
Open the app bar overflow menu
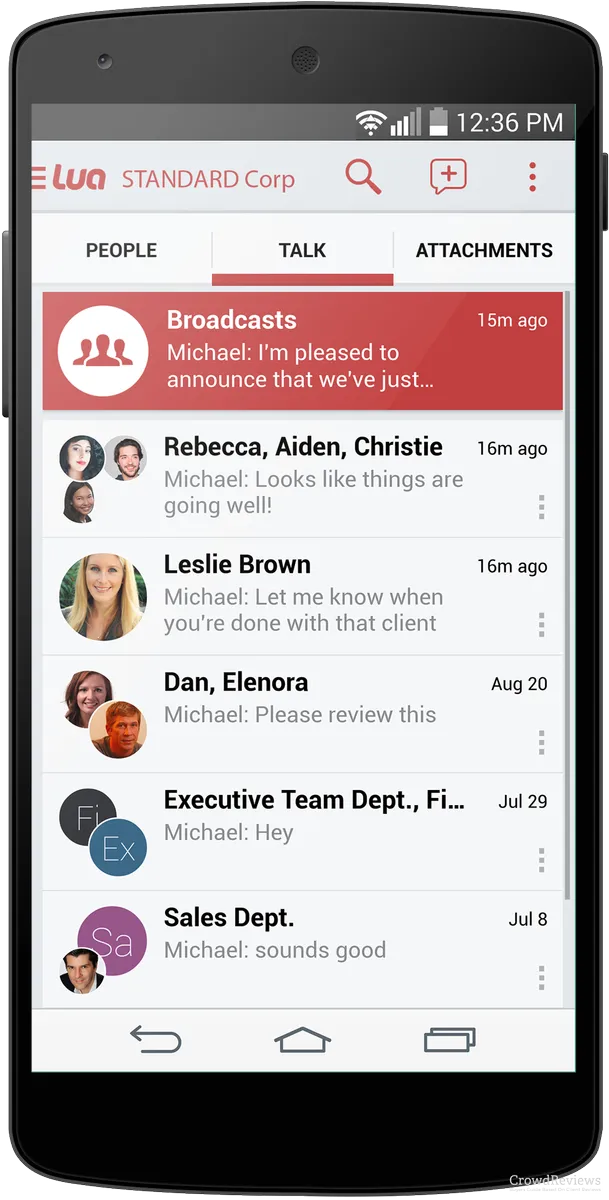(532, 177)
